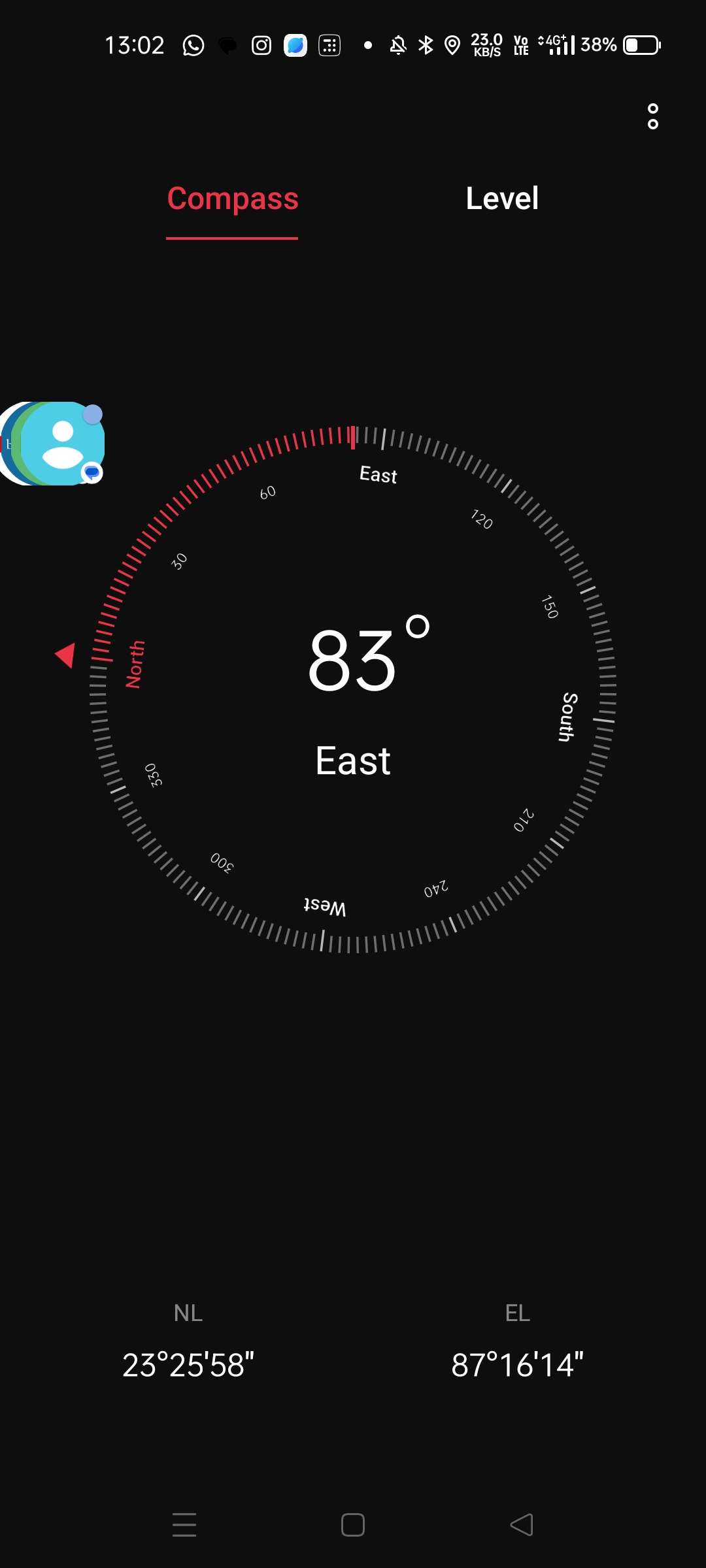The image size is (706, 1568).
Task: Go back using system back button
Action: [522, 1525]
